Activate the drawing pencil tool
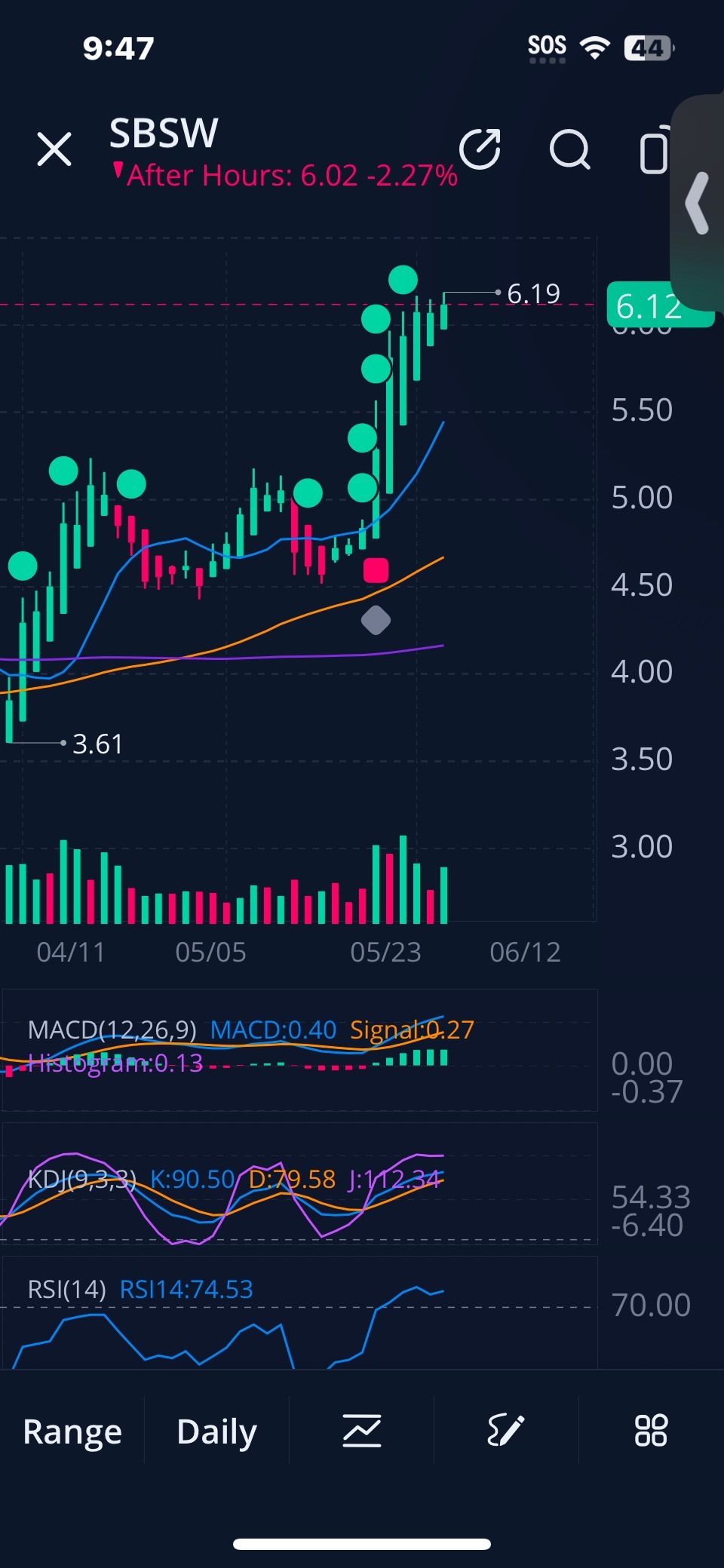The image size is (724, 1568). (x=506, y=1431)
